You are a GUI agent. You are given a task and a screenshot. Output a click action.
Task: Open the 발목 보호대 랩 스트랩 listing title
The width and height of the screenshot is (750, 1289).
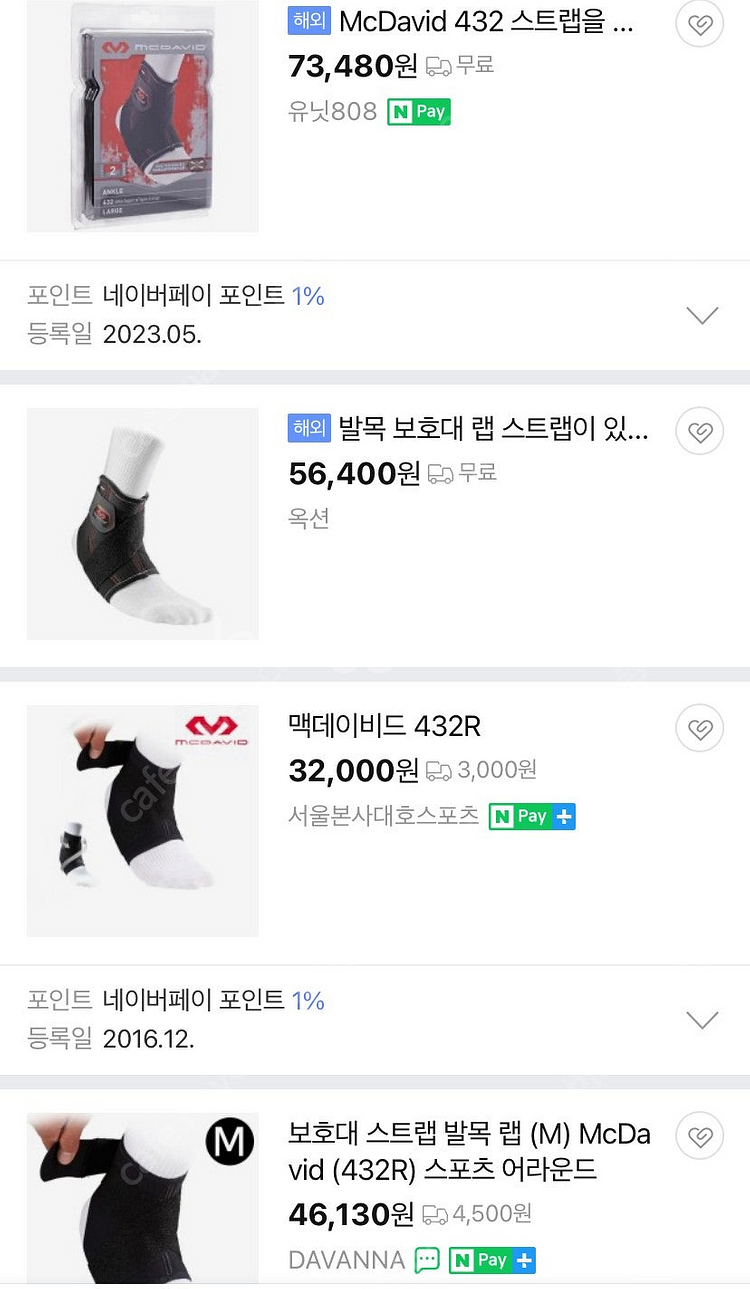[493, 430]
